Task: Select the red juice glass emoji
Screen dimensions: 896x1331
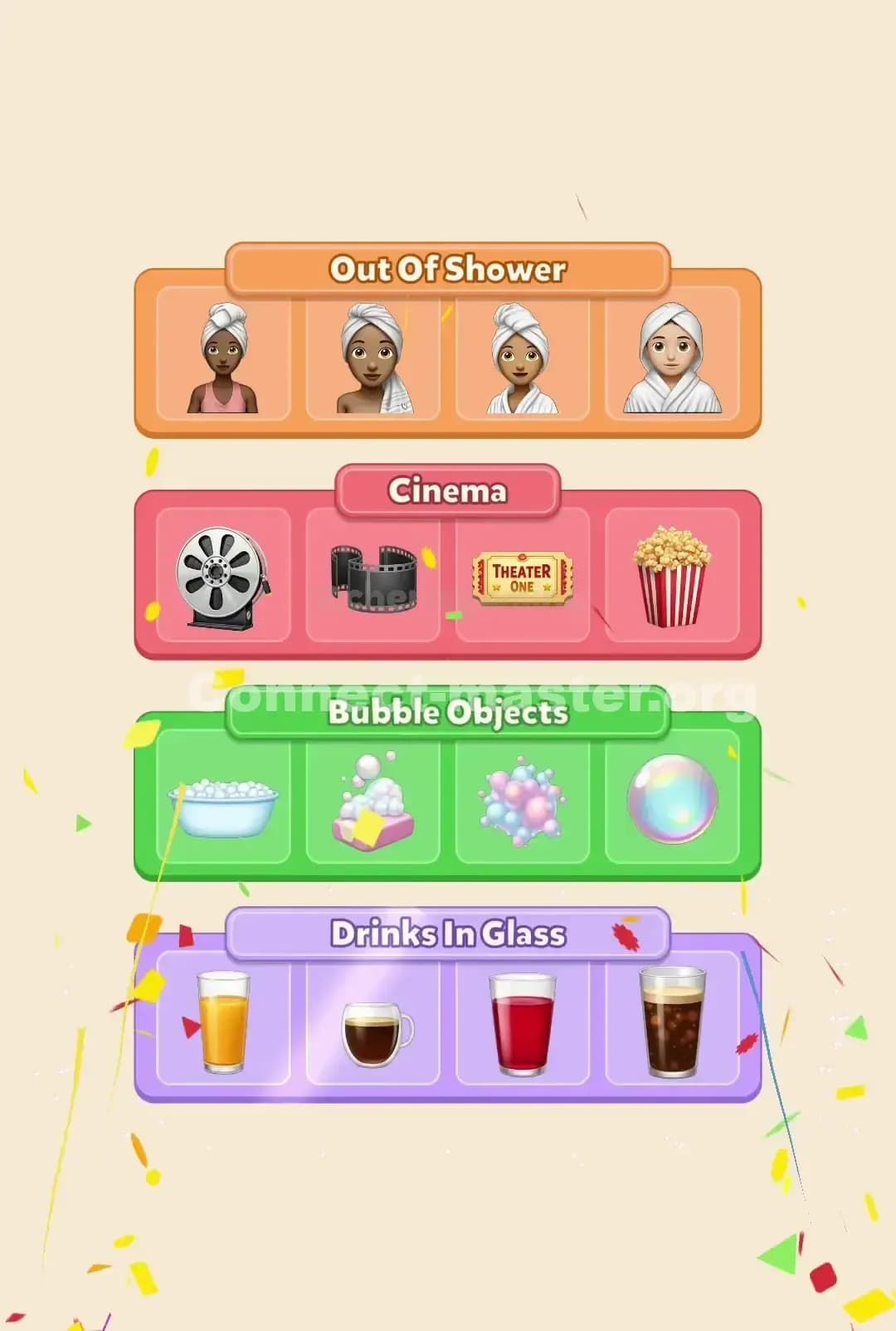Action: [523, 1022]
